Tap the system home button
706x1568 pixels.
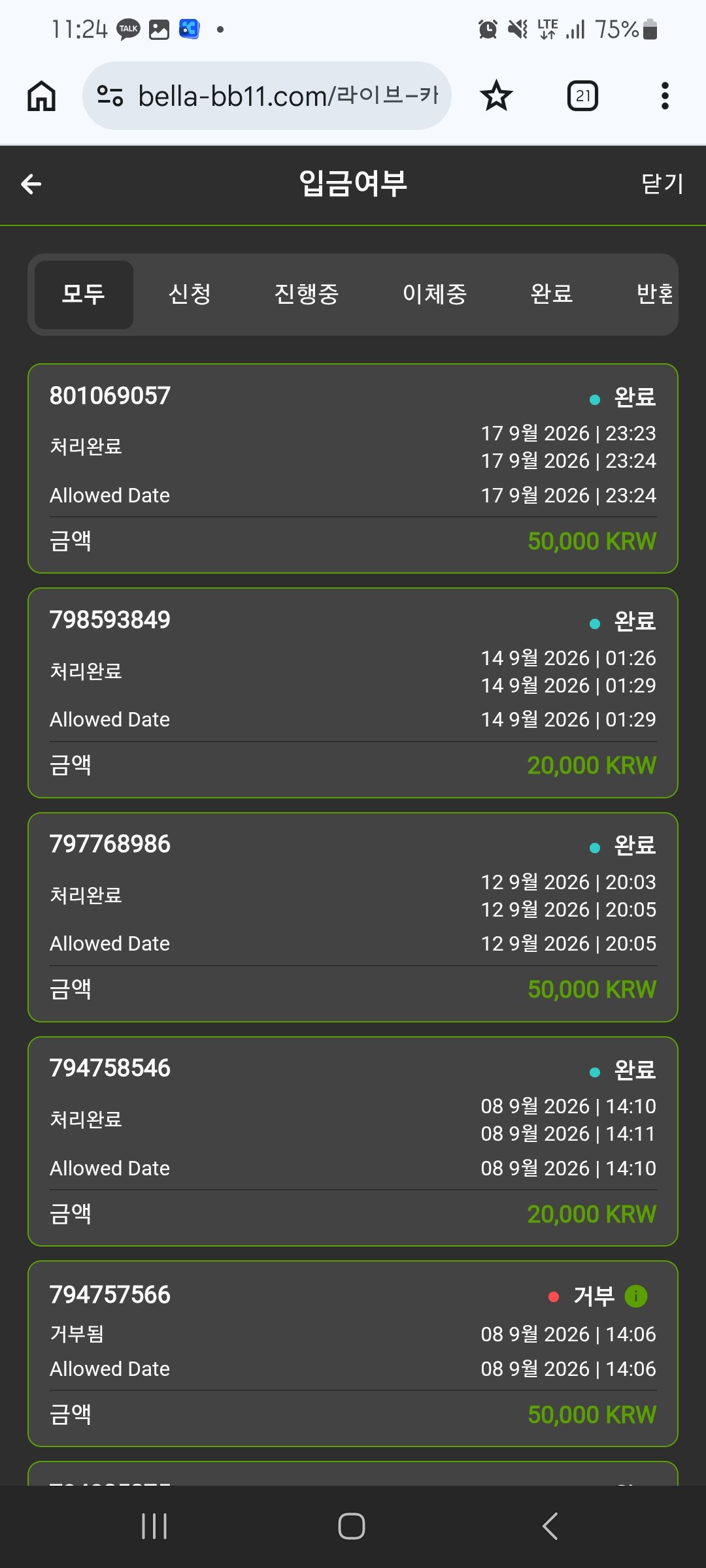click(x=352, y=1526)
